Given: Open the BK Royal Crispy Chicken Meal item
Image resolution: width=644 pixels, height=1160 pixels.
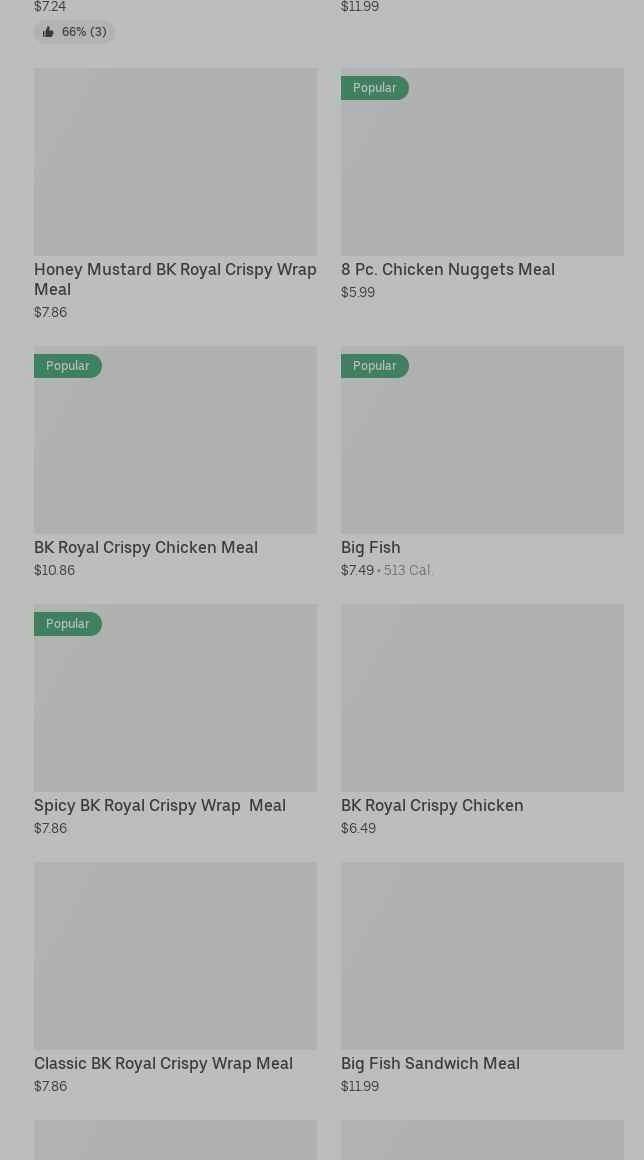Looking at the screenshot, I should (175, 440).
